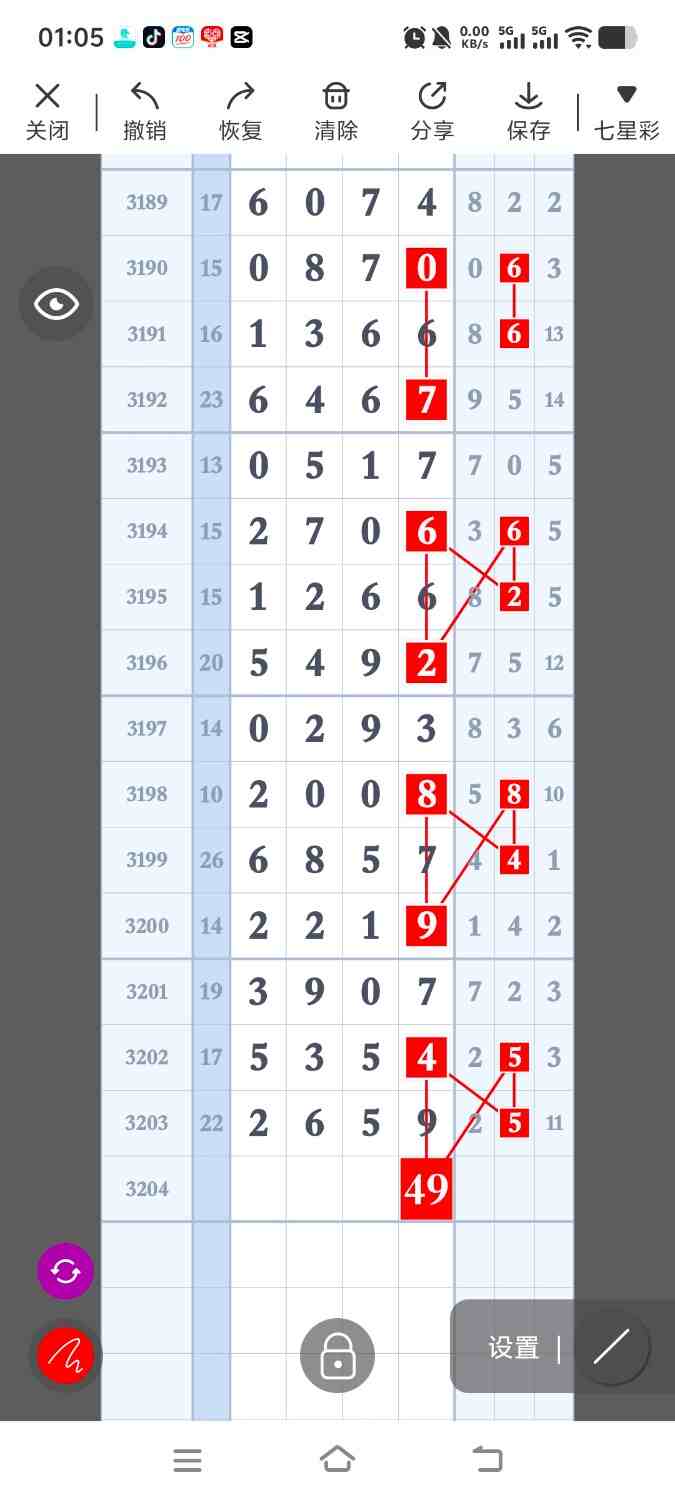Select the straight line tool
Image resolution: width=675 pixels, height=1500 pixels.
pyautogui.click(x=611, y=1347)
